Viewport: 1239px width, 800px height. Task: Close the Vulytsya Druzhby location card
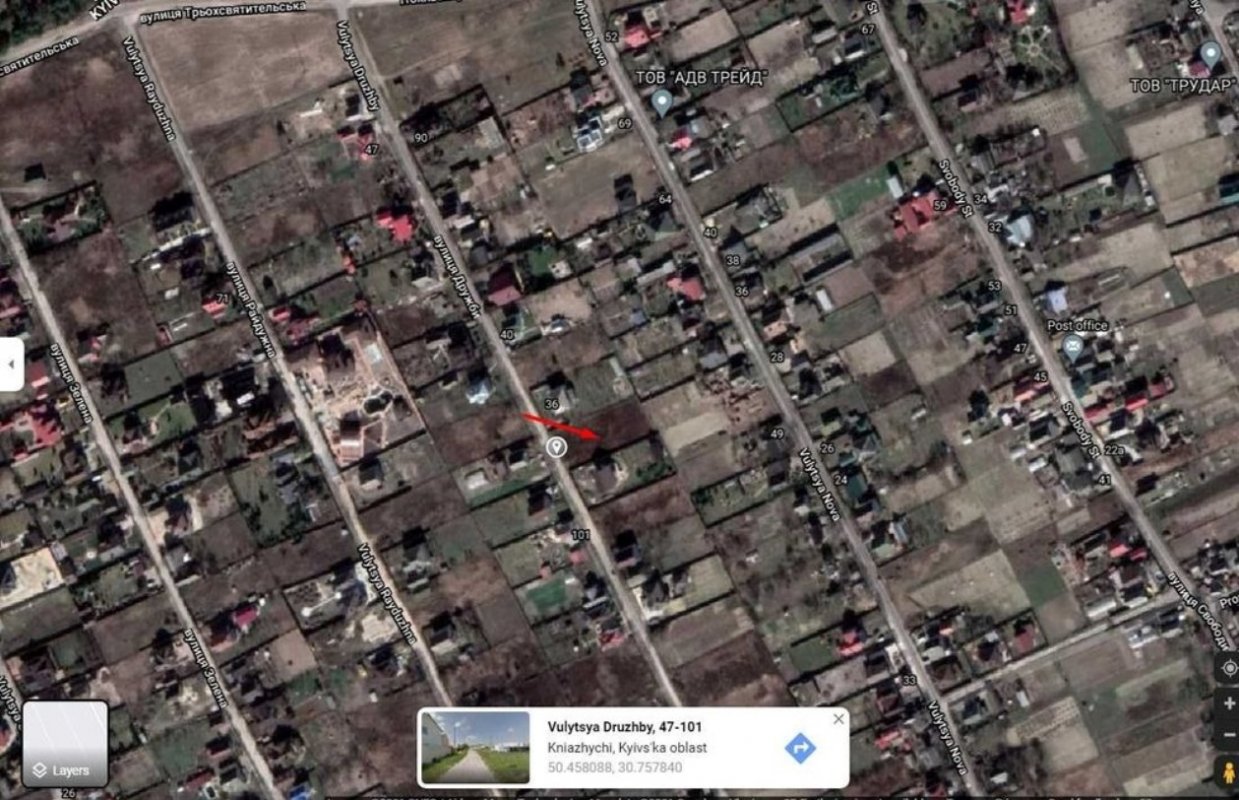(x=838, y=718)
